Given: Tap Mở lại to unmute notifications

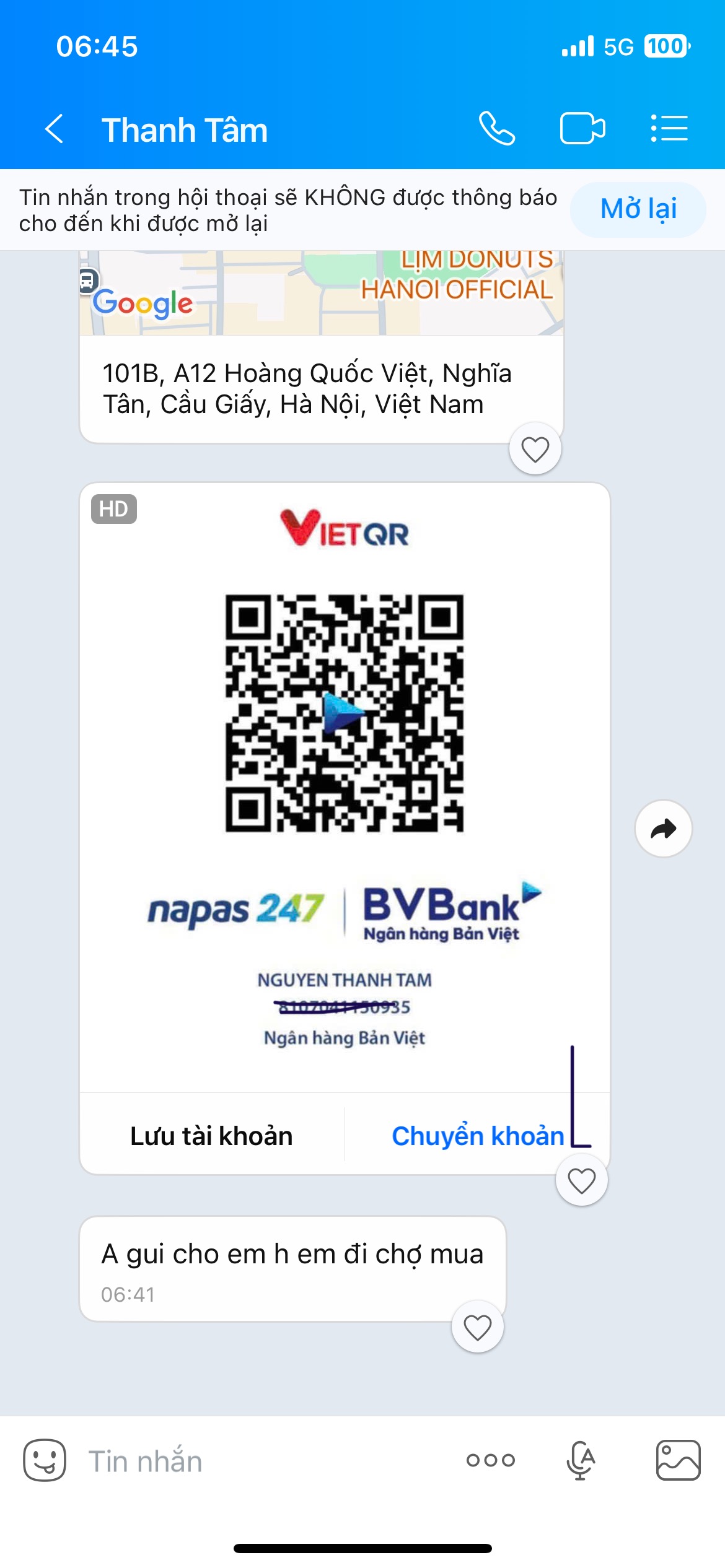Looking at the screenshot, I should (x=638, y=209).
